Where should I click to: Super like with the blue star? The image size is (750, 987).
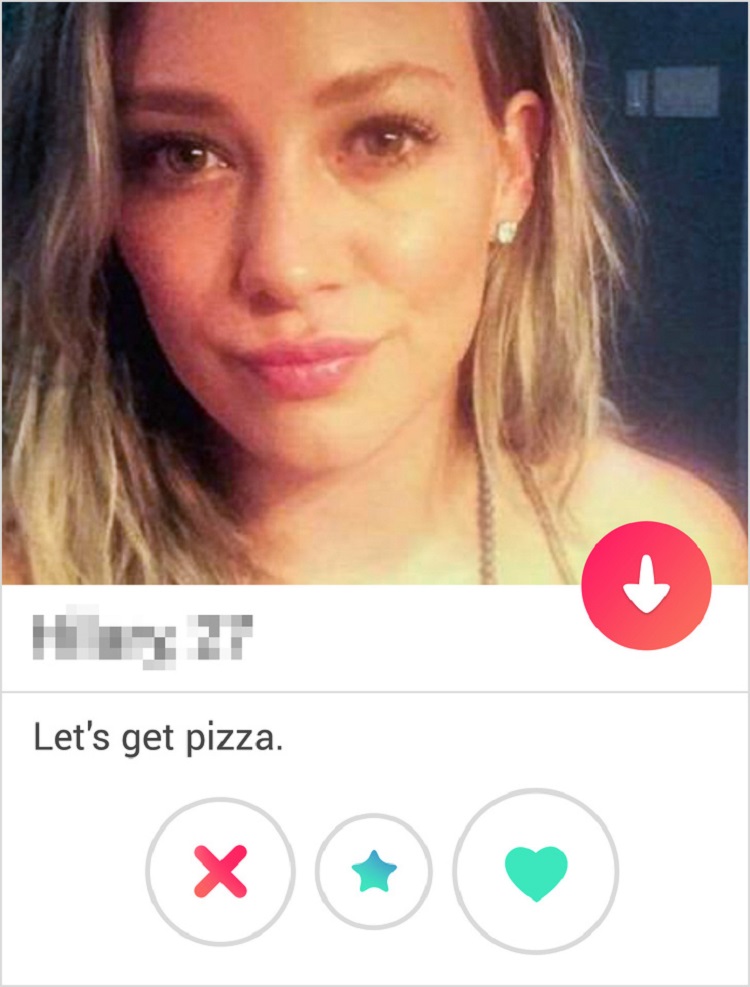[374, 873]
